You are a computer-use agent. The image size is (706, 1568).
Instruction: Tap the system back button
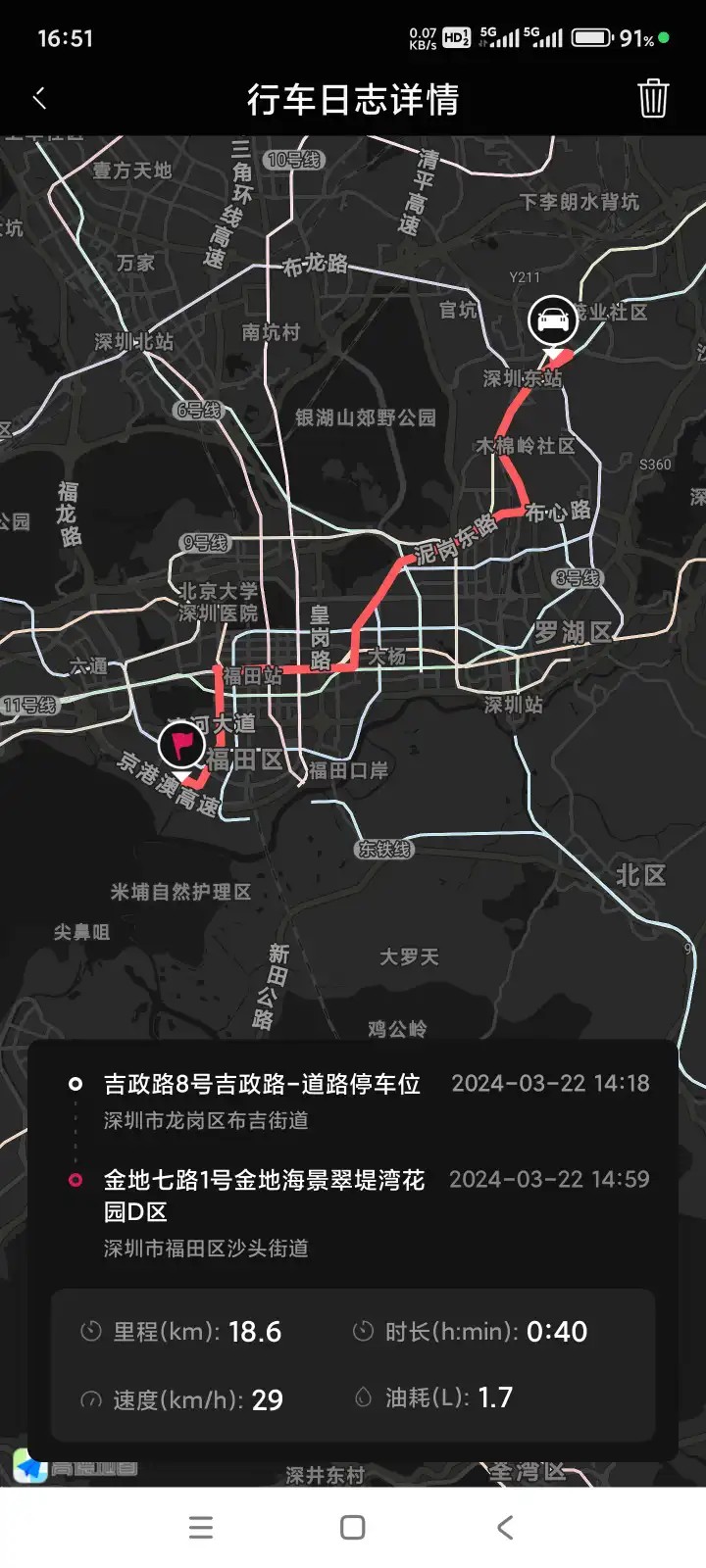(505, 1527)
